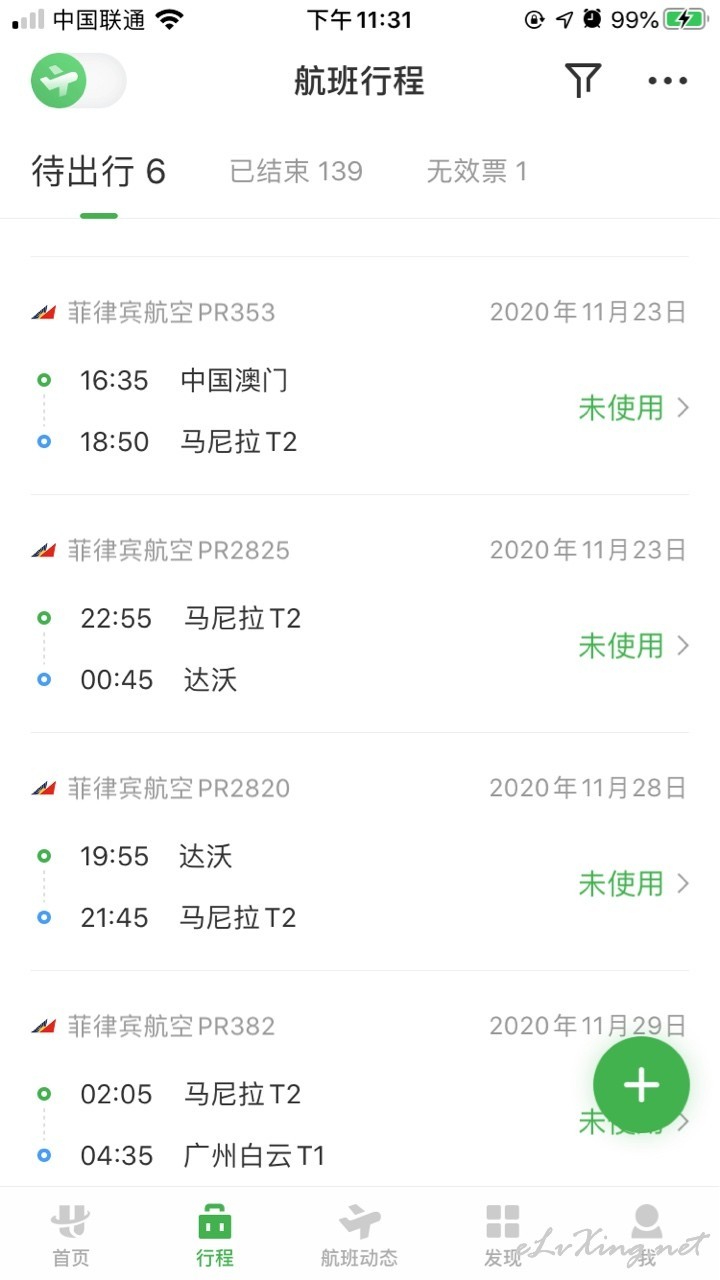This screenshot has width=720, height=1280.
Task: Open flight PR2820 from 达沃 to 马尼拉
Action: tap(360, 852)
